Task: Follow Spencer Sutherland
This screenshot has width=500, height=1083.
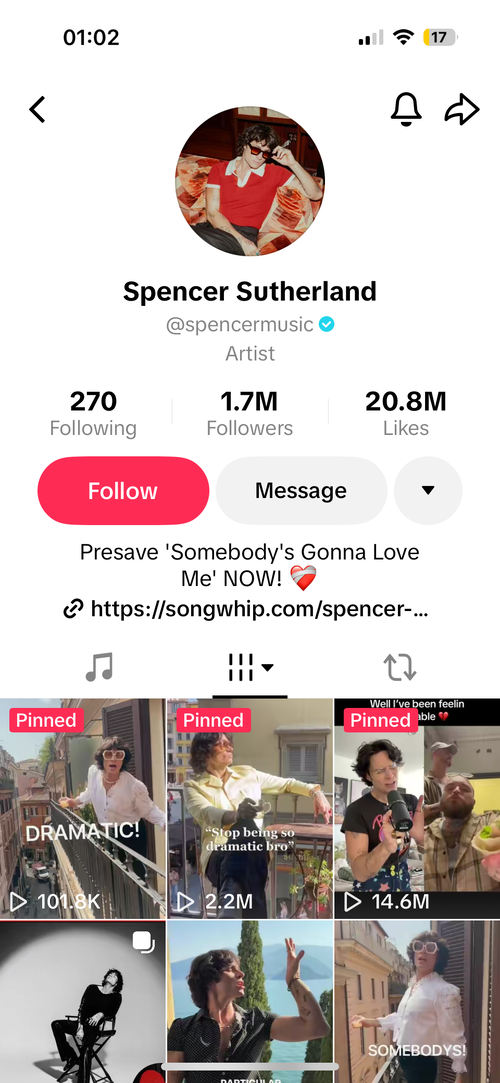Action: (x=123, y=490)
